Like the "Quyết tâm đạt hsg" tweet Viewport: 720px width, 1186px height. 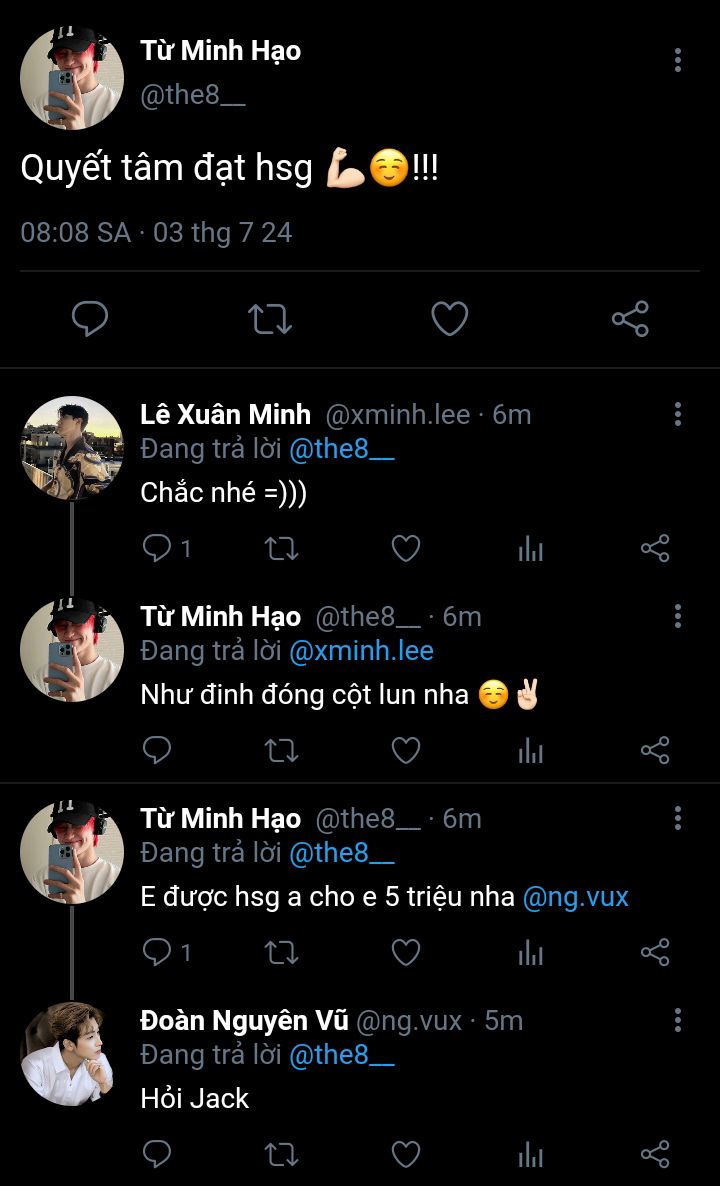[450, 320]
